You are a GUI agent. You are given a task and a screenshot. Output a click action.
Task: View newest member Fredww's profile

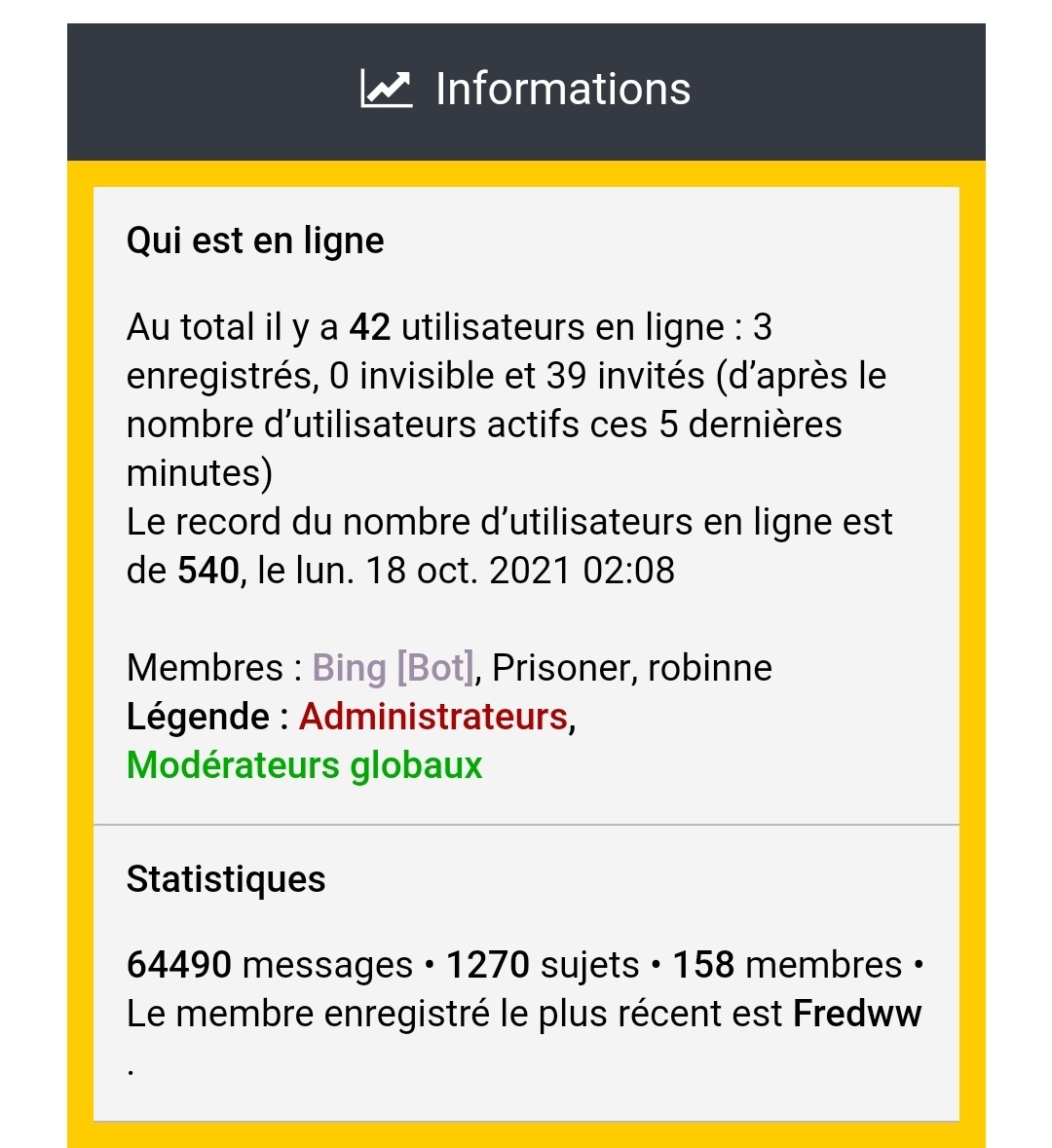coord(857,1014)
